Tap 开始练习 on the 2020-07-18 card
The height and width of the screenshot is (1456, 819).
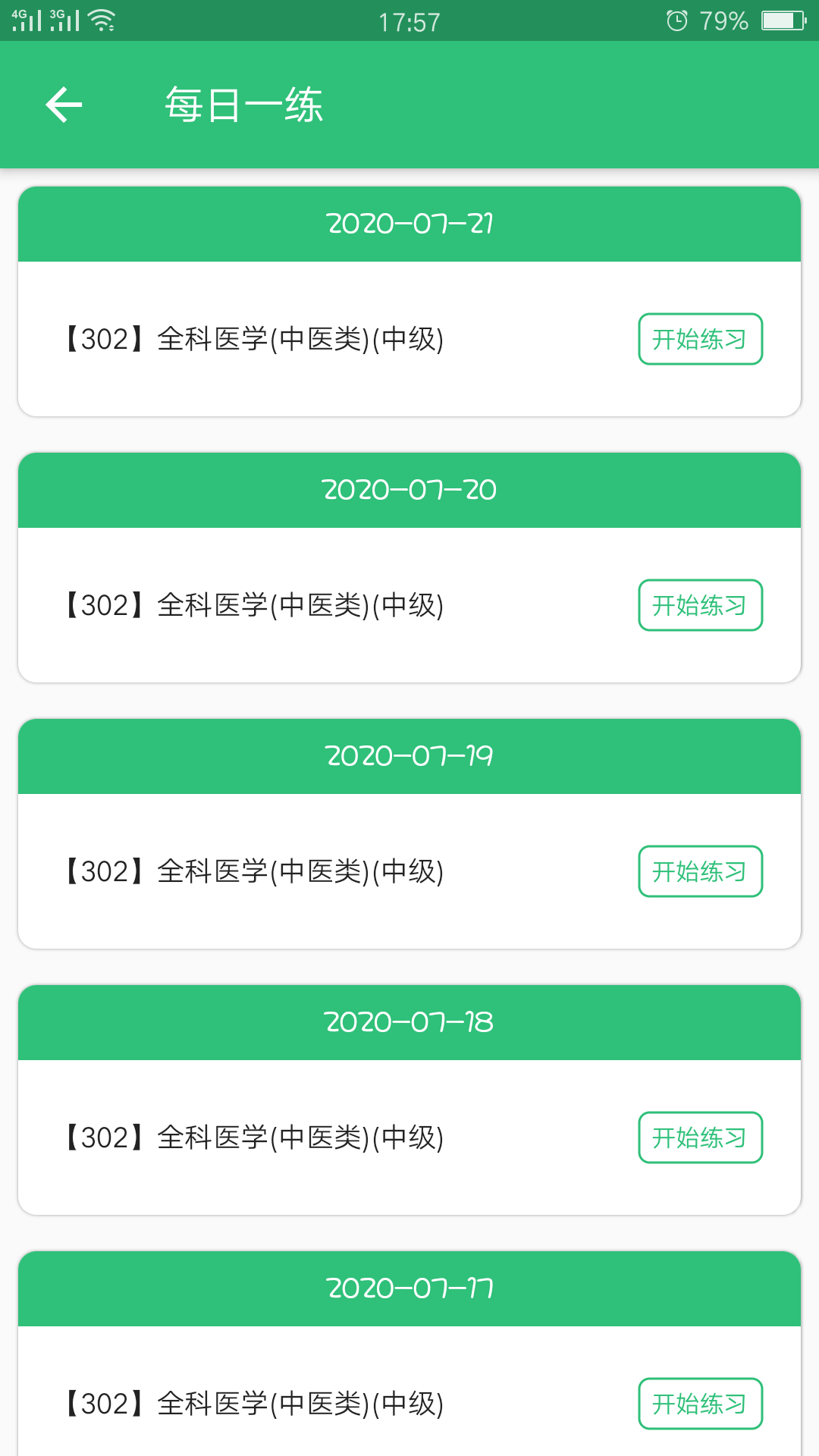700,1137
